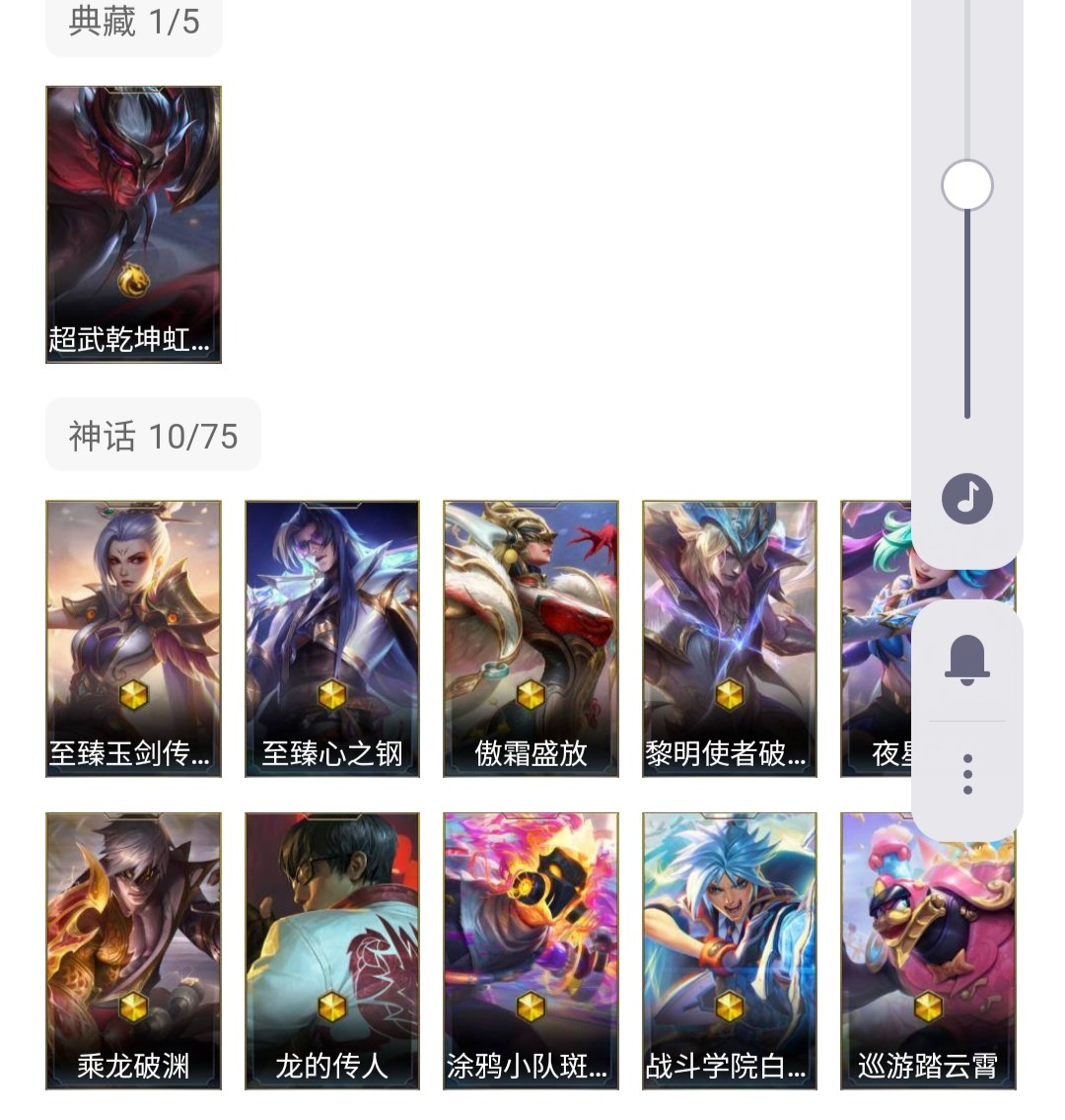1065x1120 pixels.
Task: View the 巡游踏云霄 skin
Action: (928, 950)
